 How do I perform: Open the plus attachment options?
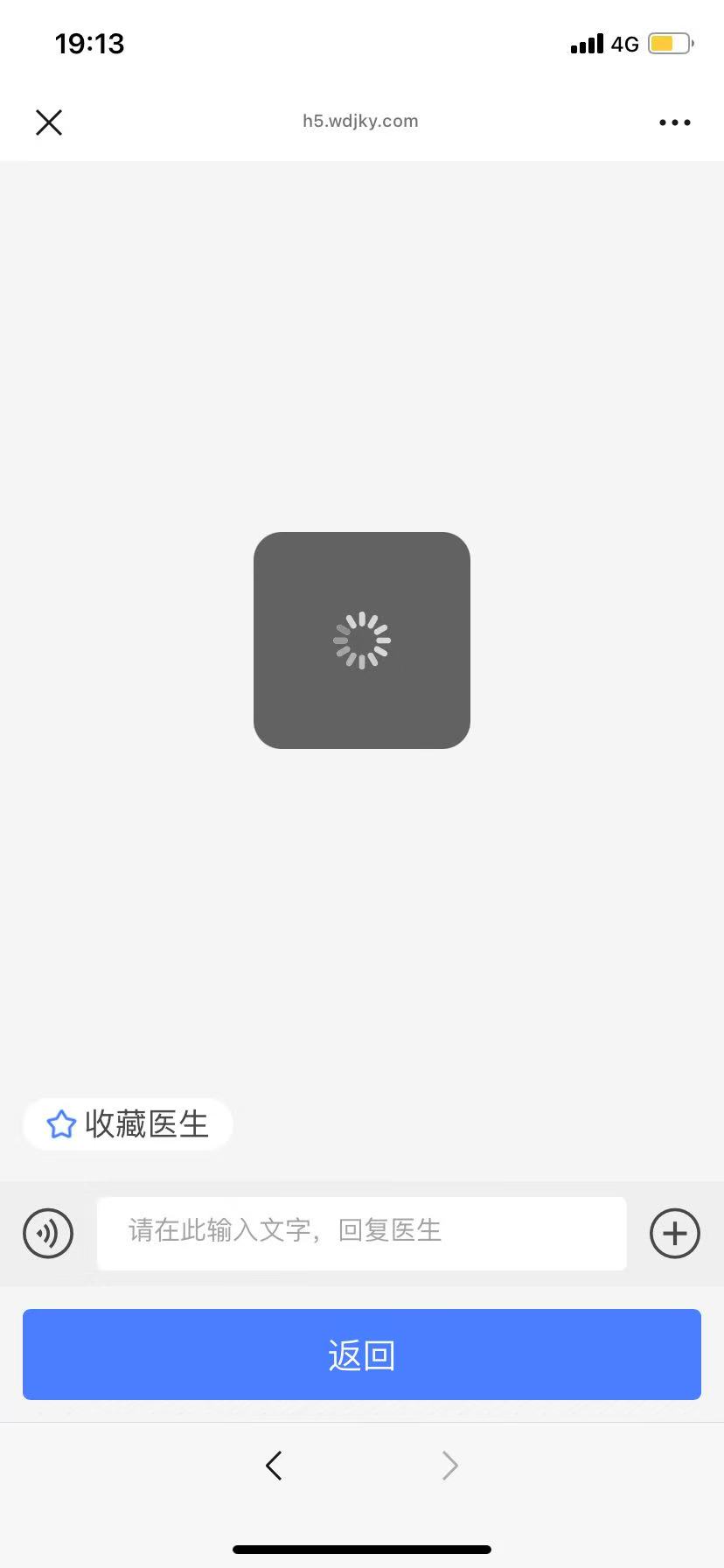[x=674, y=1234]
